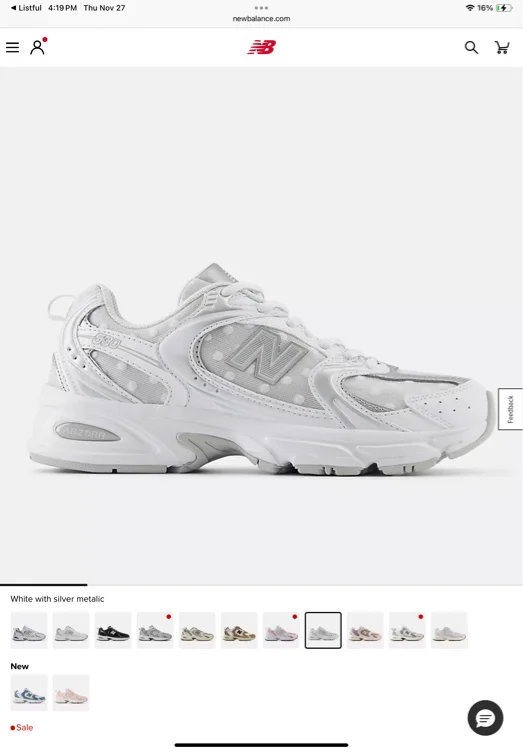This screenshot has width=523, height=752.
Task: Tap the newbalance.com address bar
Action: (x=261, y=19)
